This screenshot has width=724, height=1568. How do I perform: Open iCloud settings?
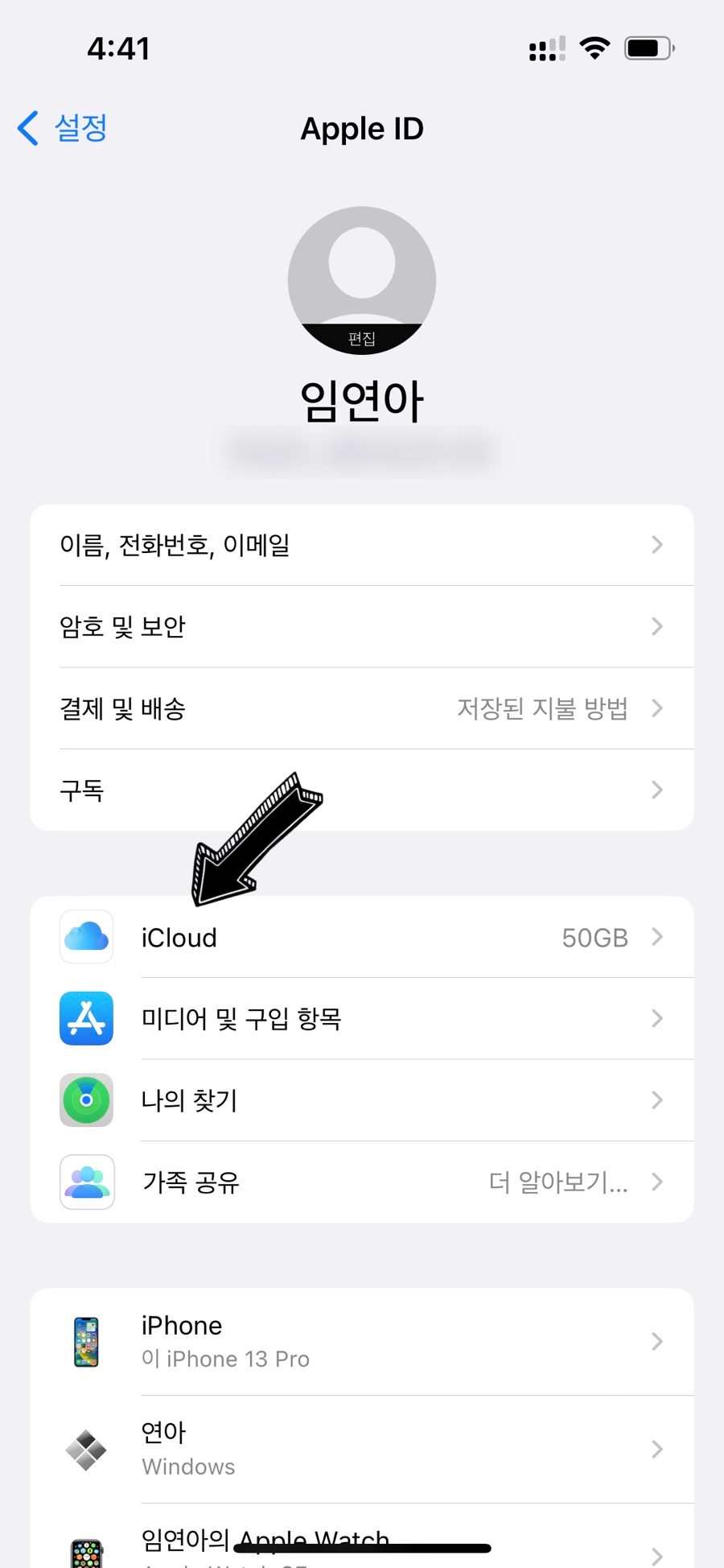tap(362, 937)
